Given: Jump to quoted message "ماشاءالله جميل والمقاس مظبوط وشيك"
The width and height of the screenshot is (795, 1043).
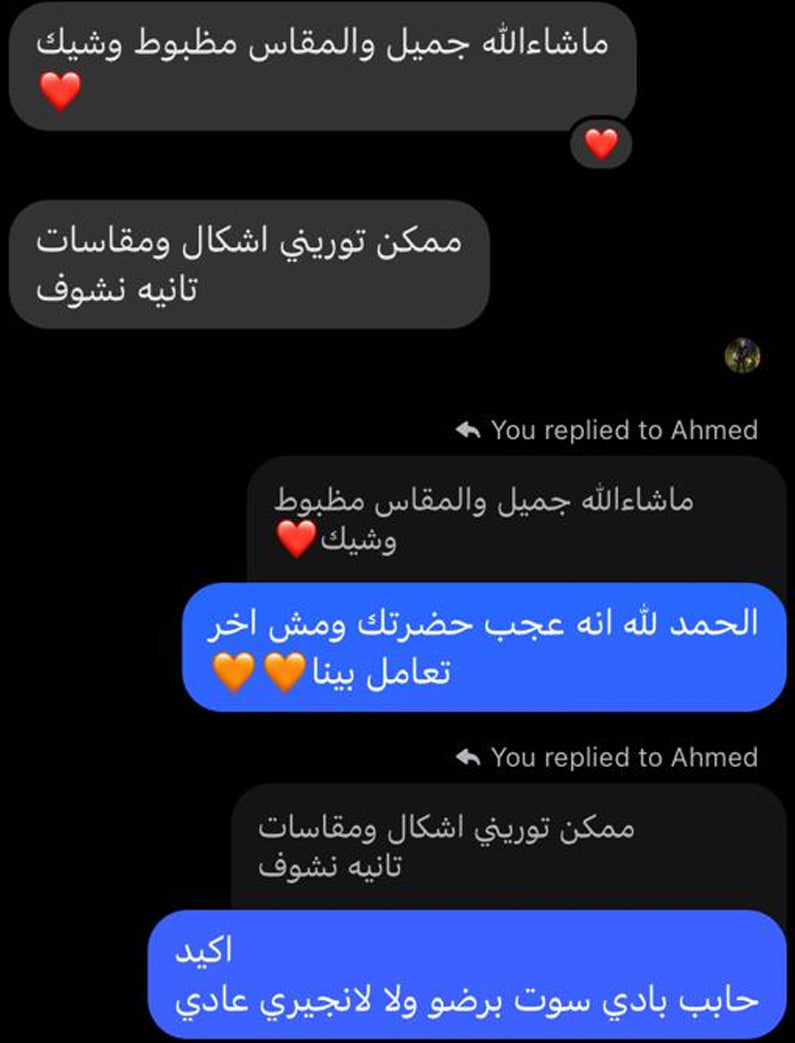Looking at the screenshot, I should coord(515,520).
